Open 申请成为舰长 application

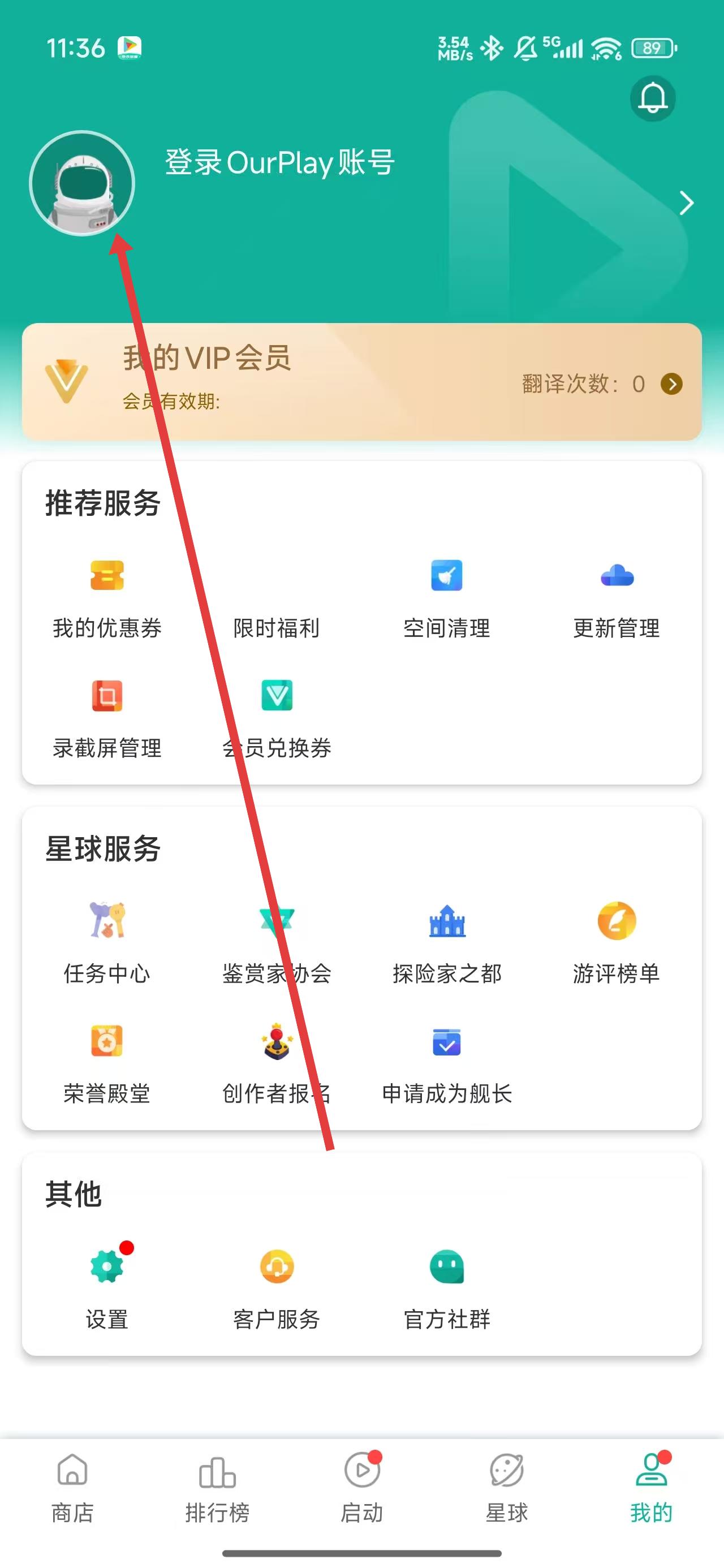click(x=446, y=1062)
